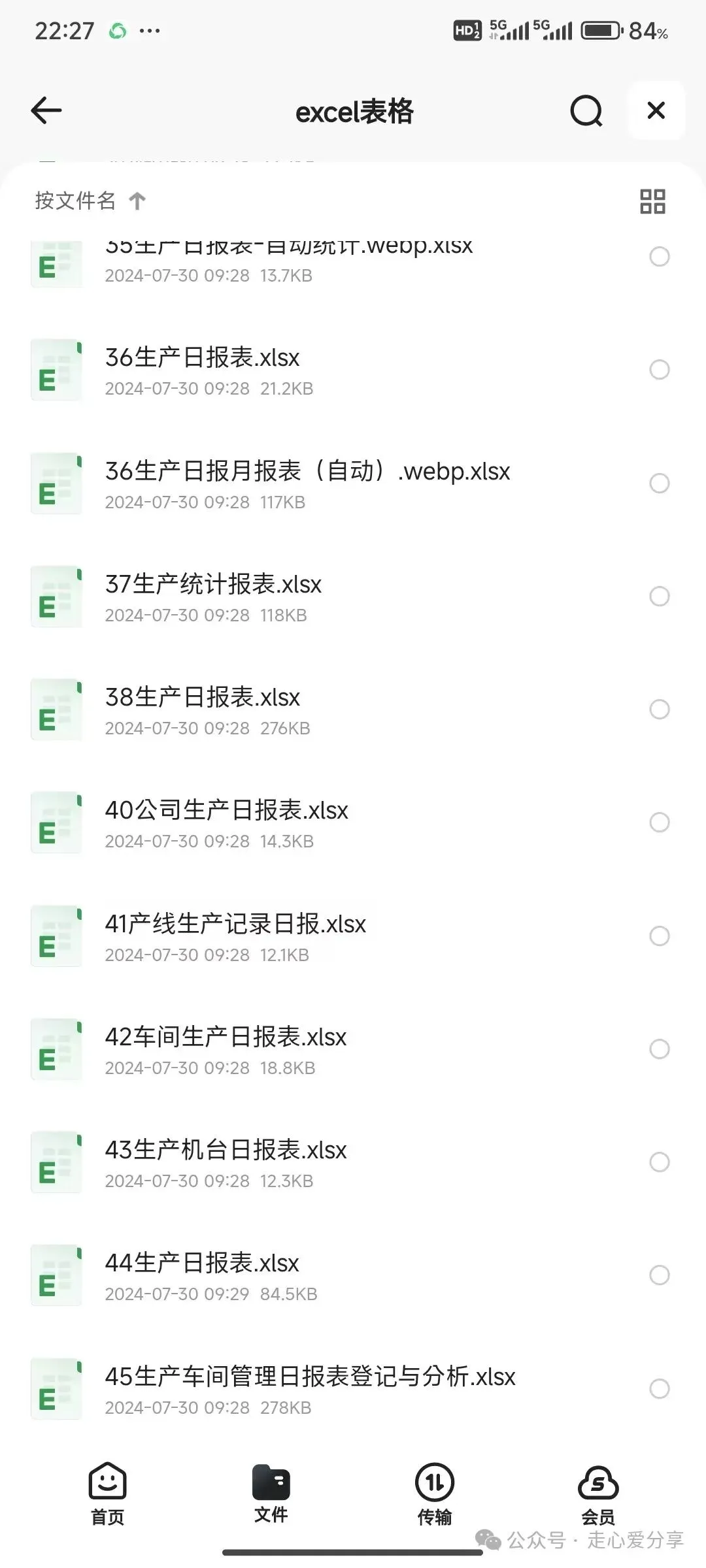Close the folder with the X button
This screenshot has height=1568, width=706.
pos(656,110)
